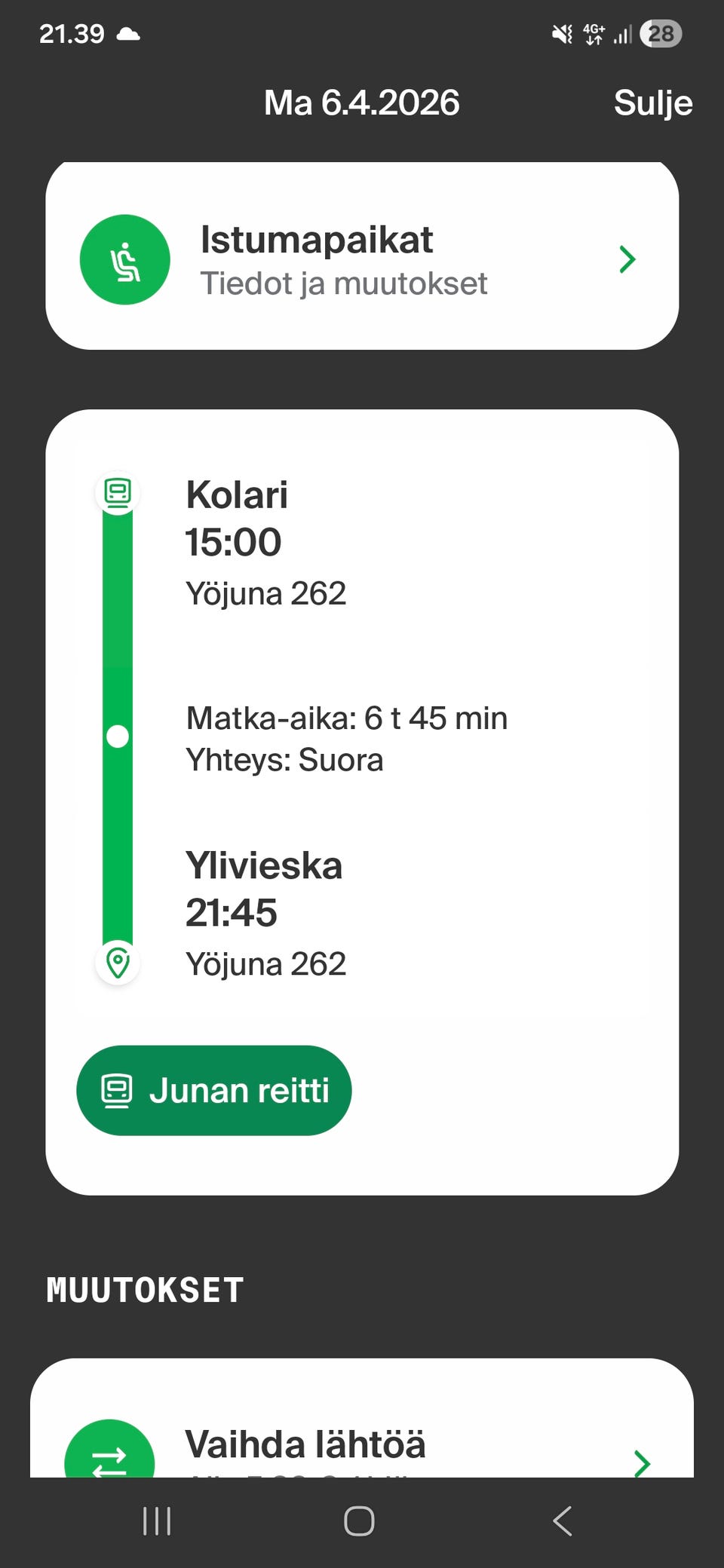Tap the recent apps button in navigation bar
Image resolution: width=724 pixels, height=1568 pixels.
156,1521
